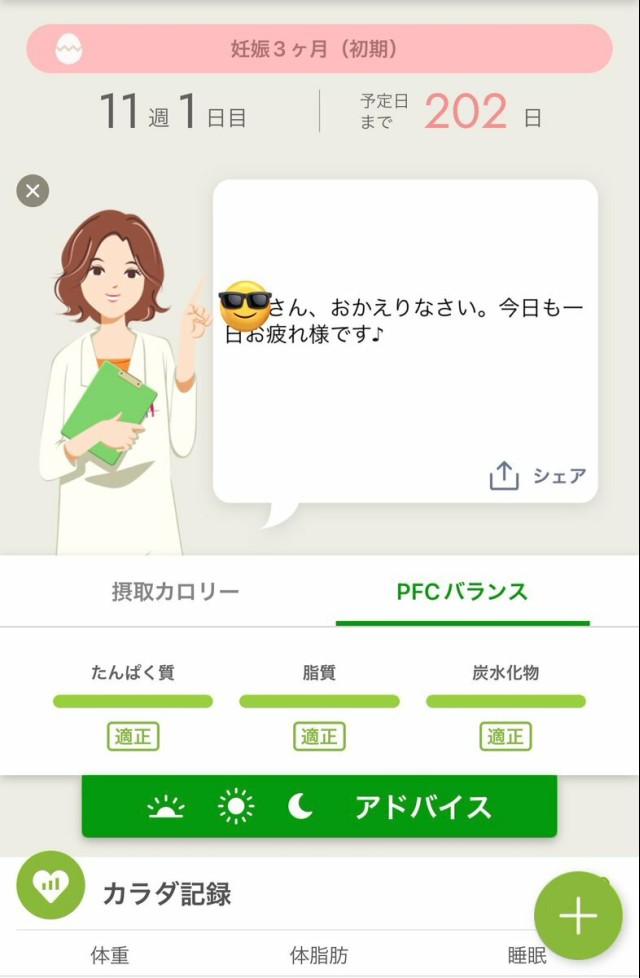This screenshot has height=978, width=640.
Task: Dismiss the advisor character with the X
Action: coord(33,190)
